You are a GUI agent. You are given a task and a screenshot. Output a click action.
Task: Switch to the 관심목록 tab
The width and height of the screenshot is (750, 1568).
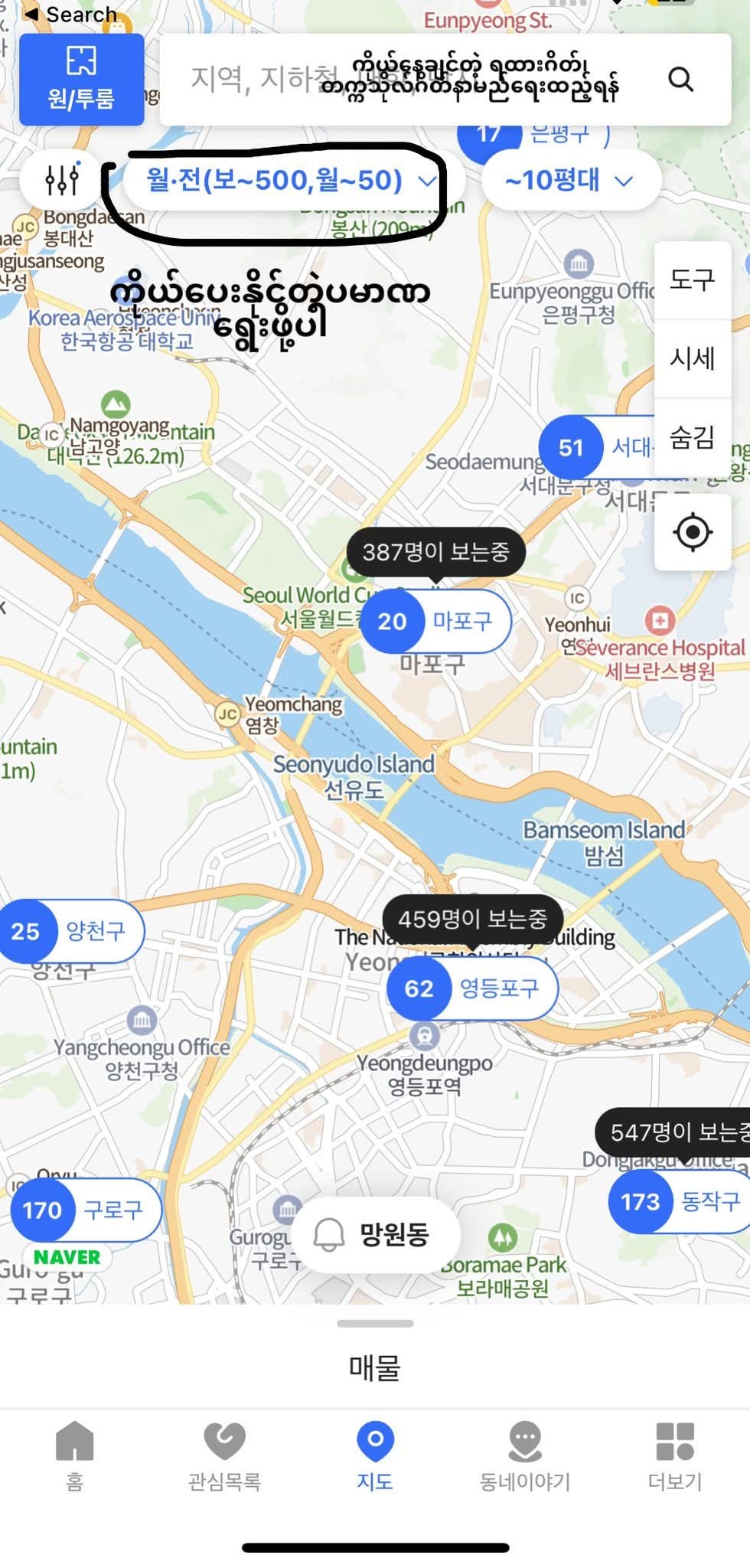(224, 1456)
